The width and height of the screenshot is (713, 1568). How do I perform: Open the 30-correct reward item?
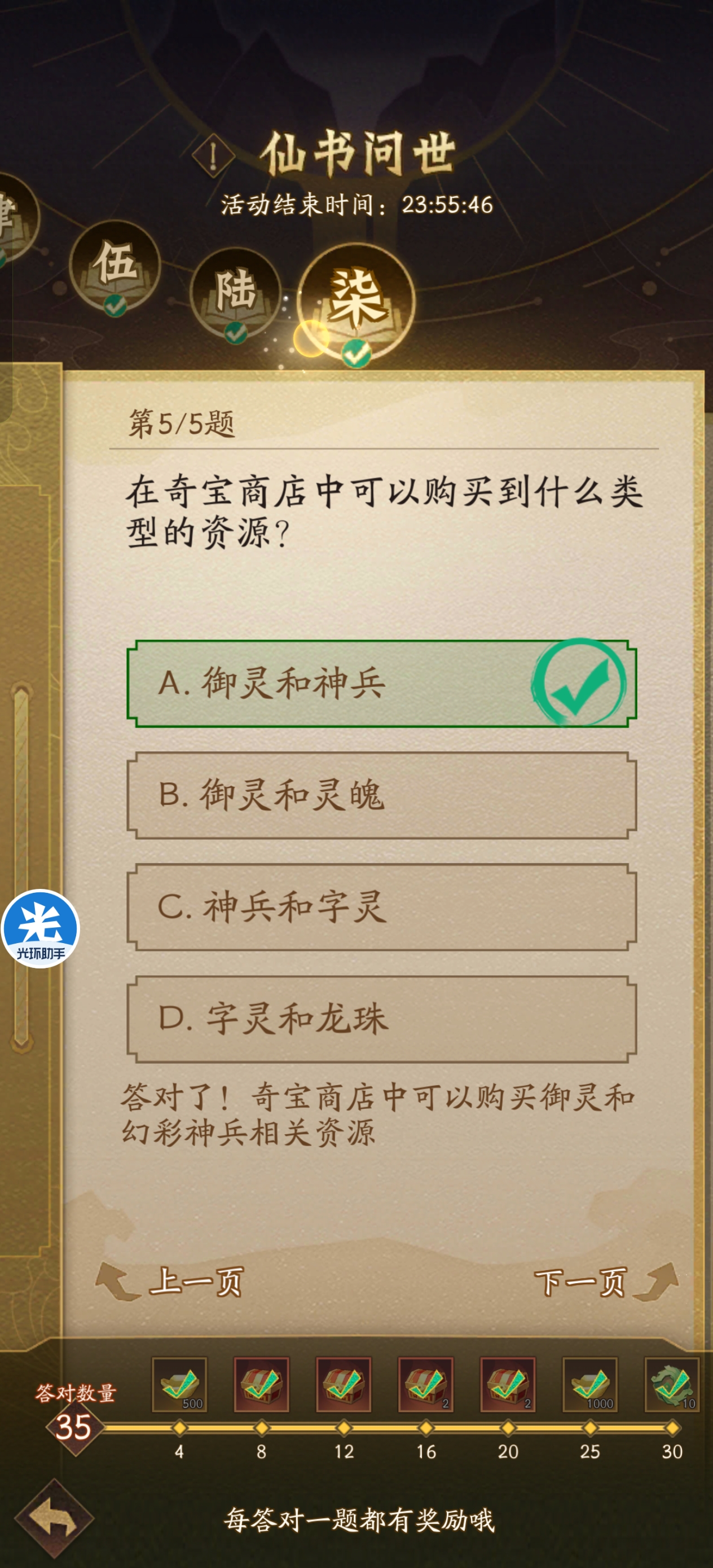click(672, 1384)
